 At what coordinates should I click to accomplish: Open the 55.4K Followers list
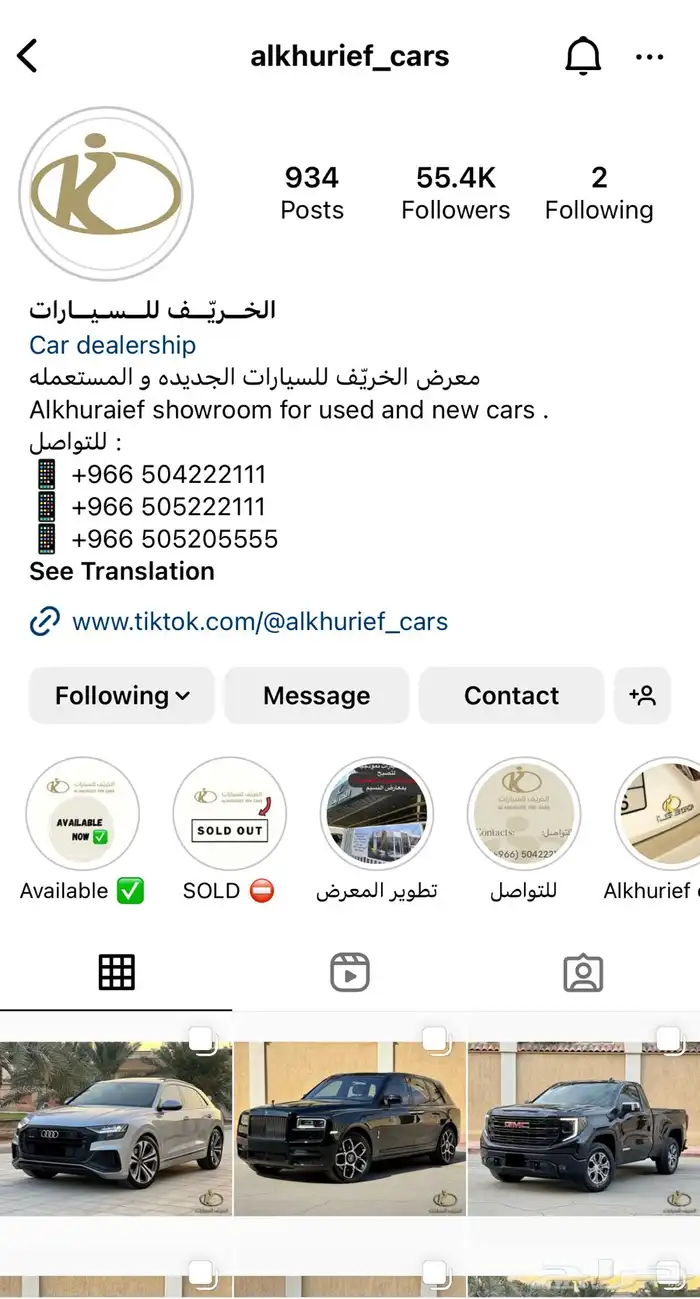[455, 193]
